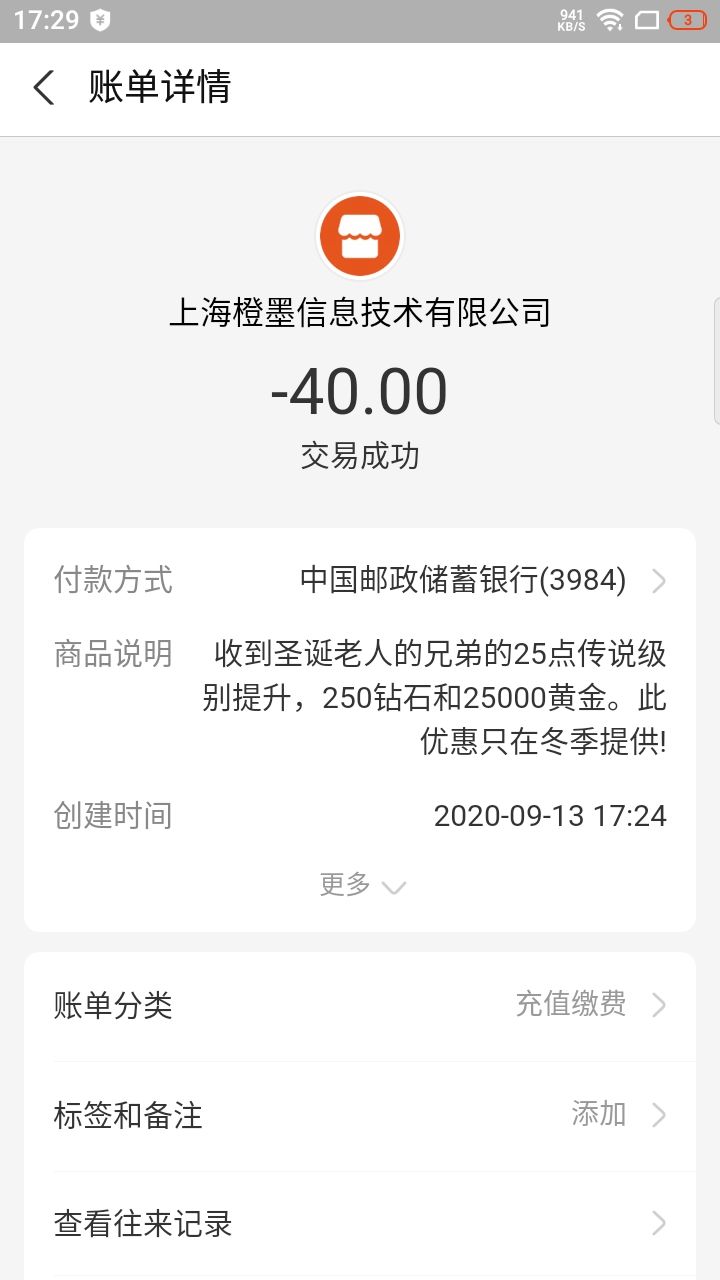Open the 上海橙墨信息技术有限公司 merchant icon
Viewport: 720px width, 1280px height.
[x=360, y=237]
